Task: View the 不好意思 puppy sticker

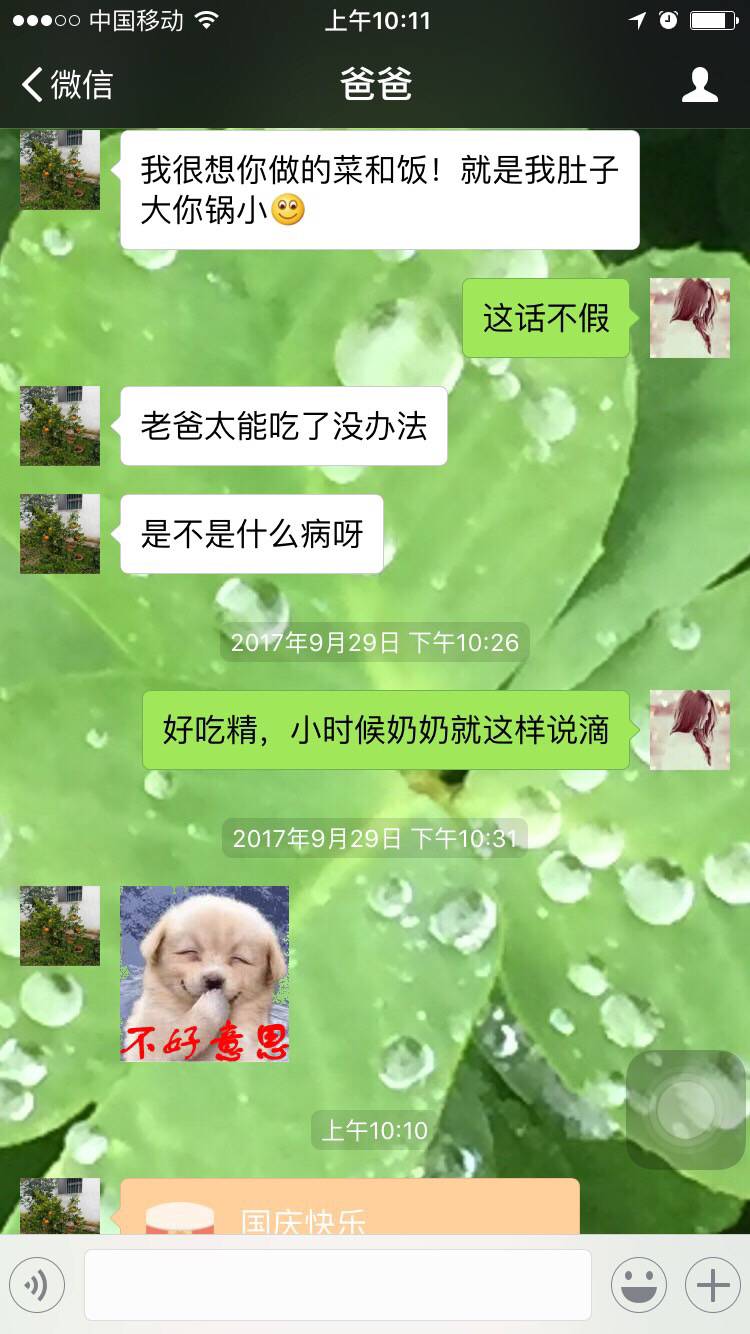Action: [x=205, y=973]
